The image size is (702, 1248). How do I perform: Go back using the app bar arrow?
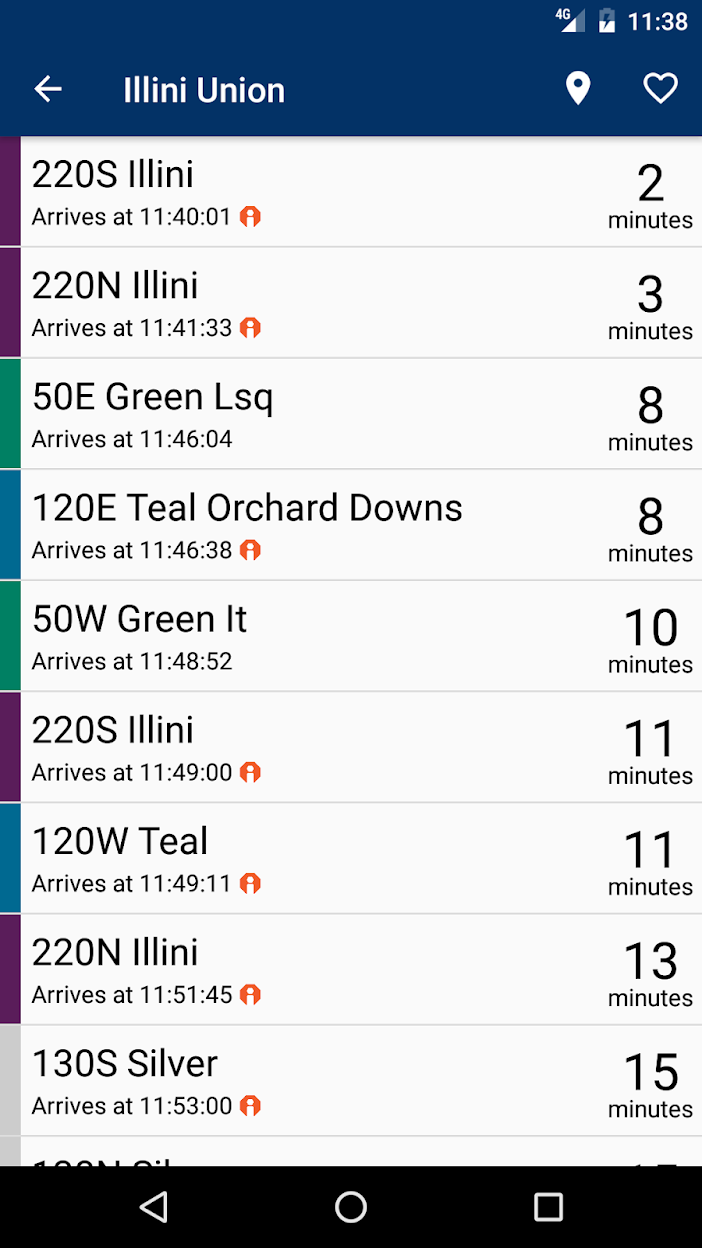click(48, 90)
